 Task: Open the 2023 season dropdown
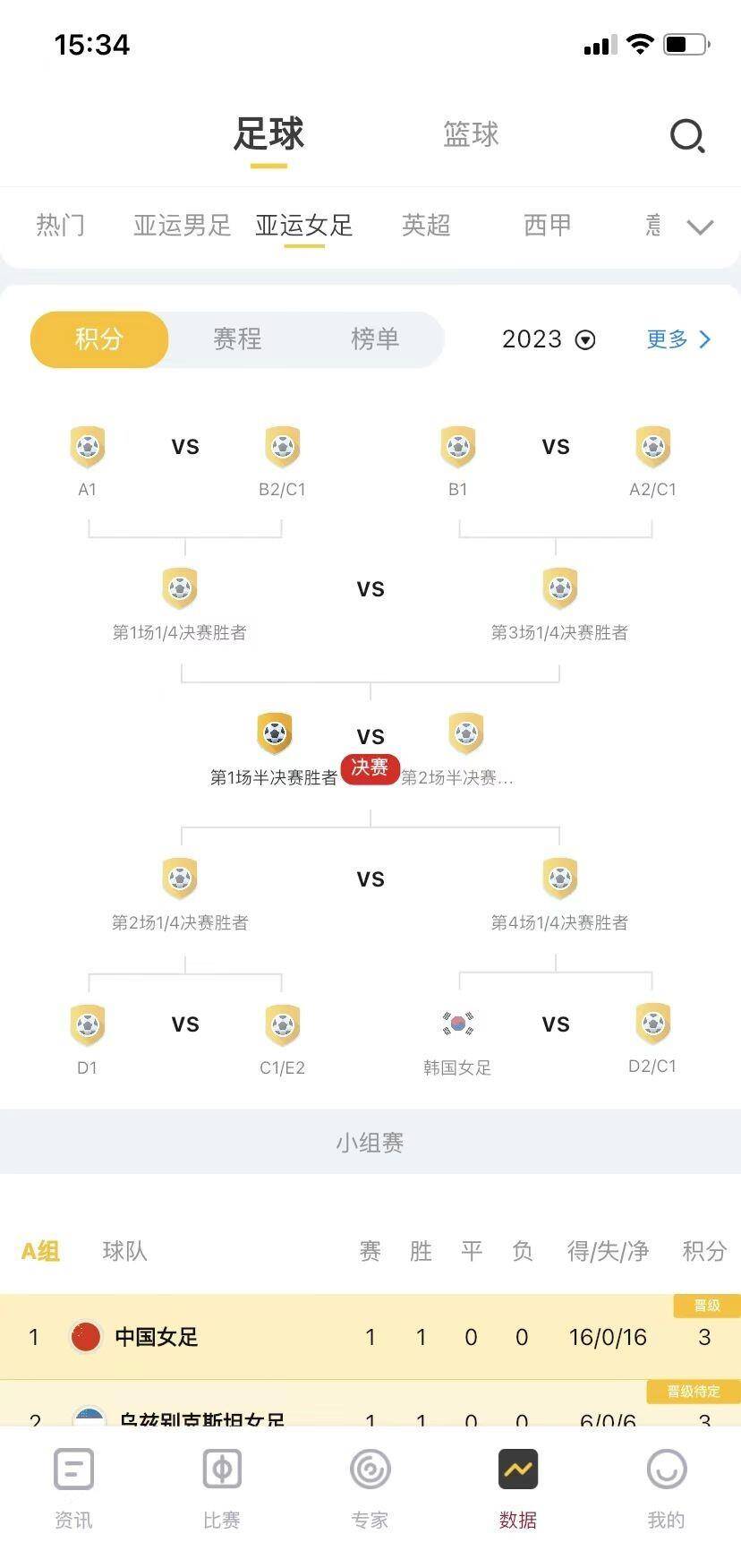[x=548, y=339]
